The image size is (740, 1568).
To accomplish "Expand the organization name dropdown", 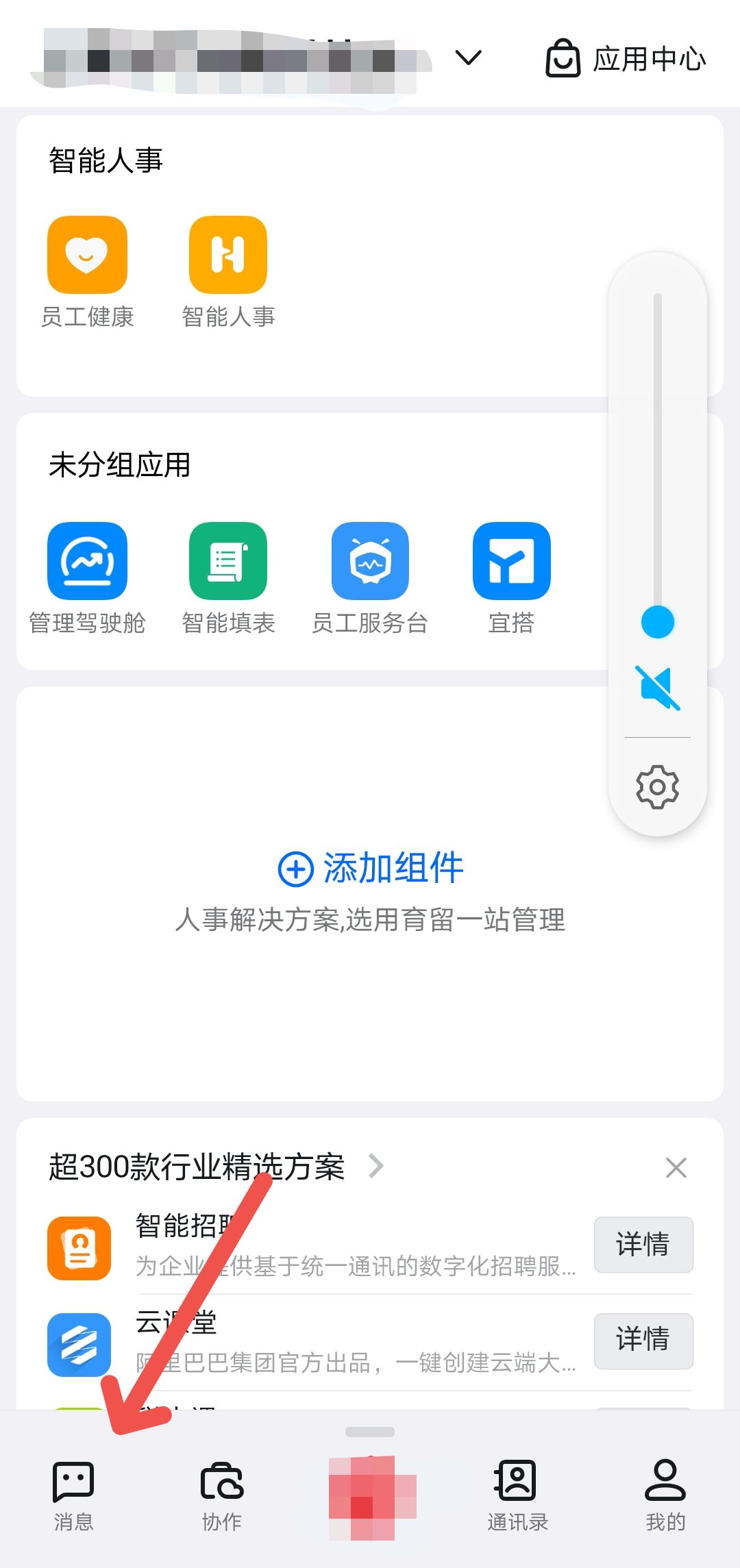I will 468,59.
